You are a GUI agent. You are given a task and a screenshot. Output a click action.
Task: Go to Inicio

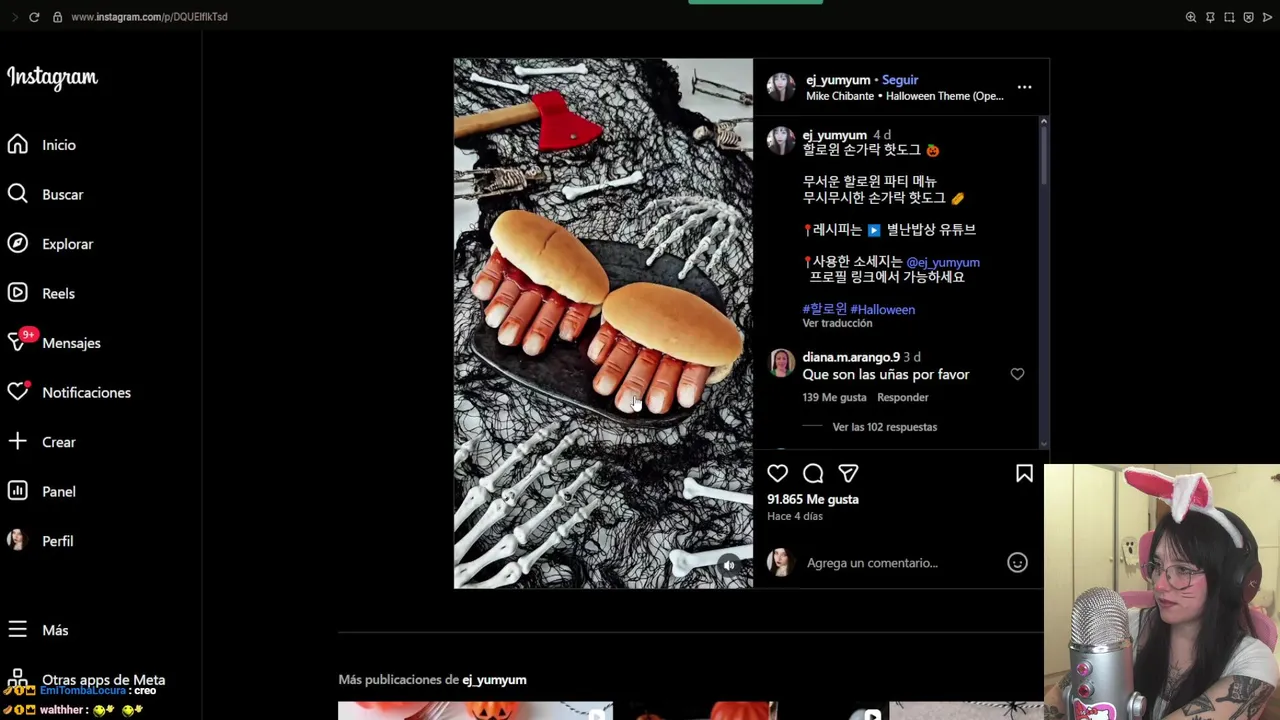[x=58, y=145]
